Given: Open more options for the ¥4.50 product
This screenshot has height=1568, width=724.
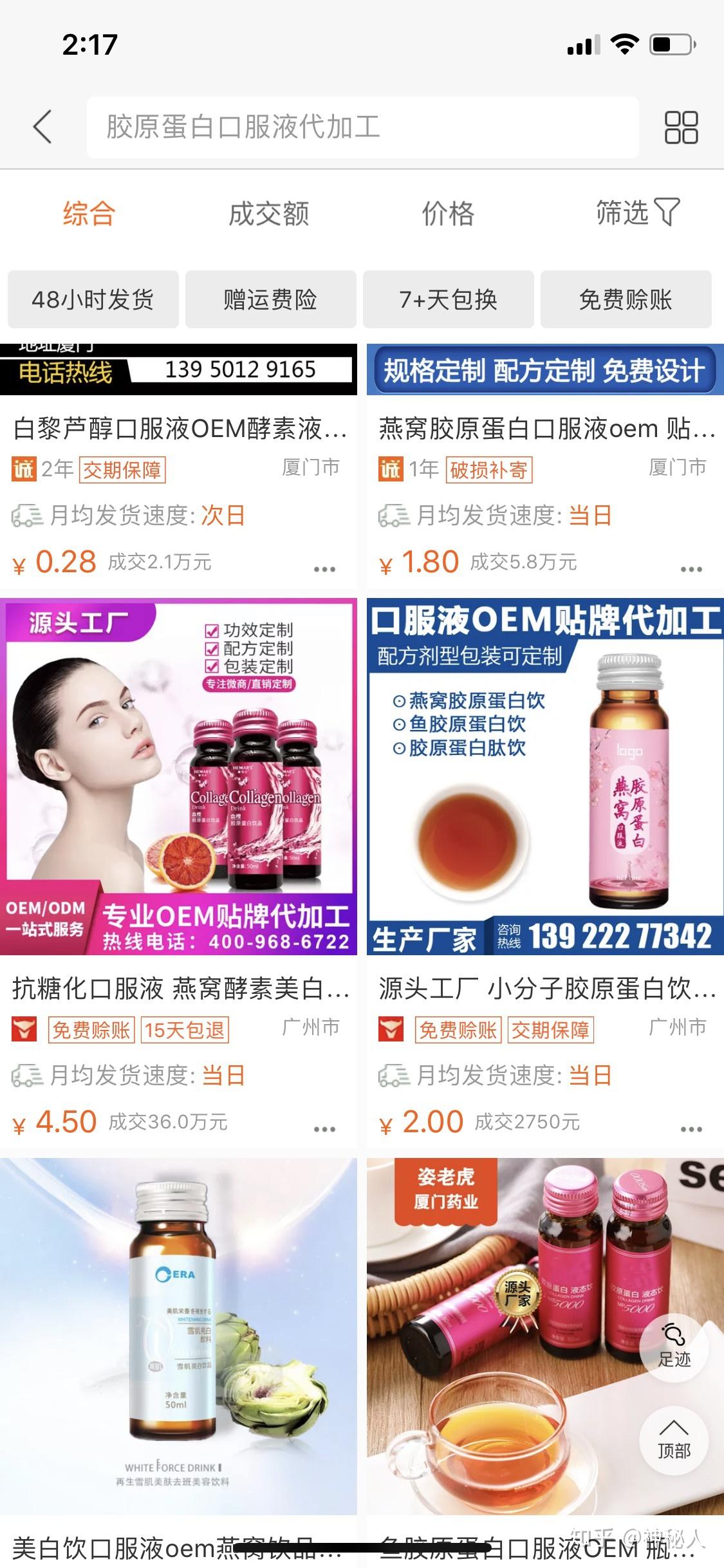Looking at the screenshot, I should click(324, 1129).
